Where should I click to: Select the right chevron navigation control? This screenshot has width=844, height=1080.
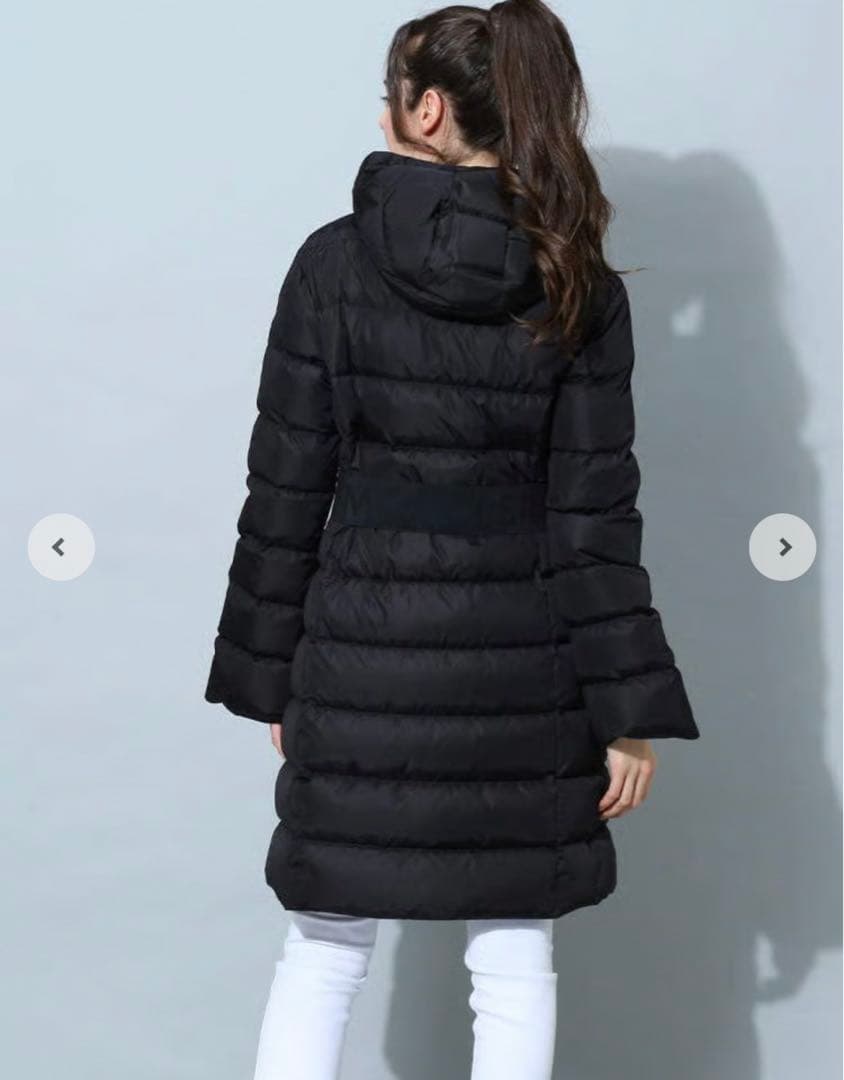coord(783,545)
